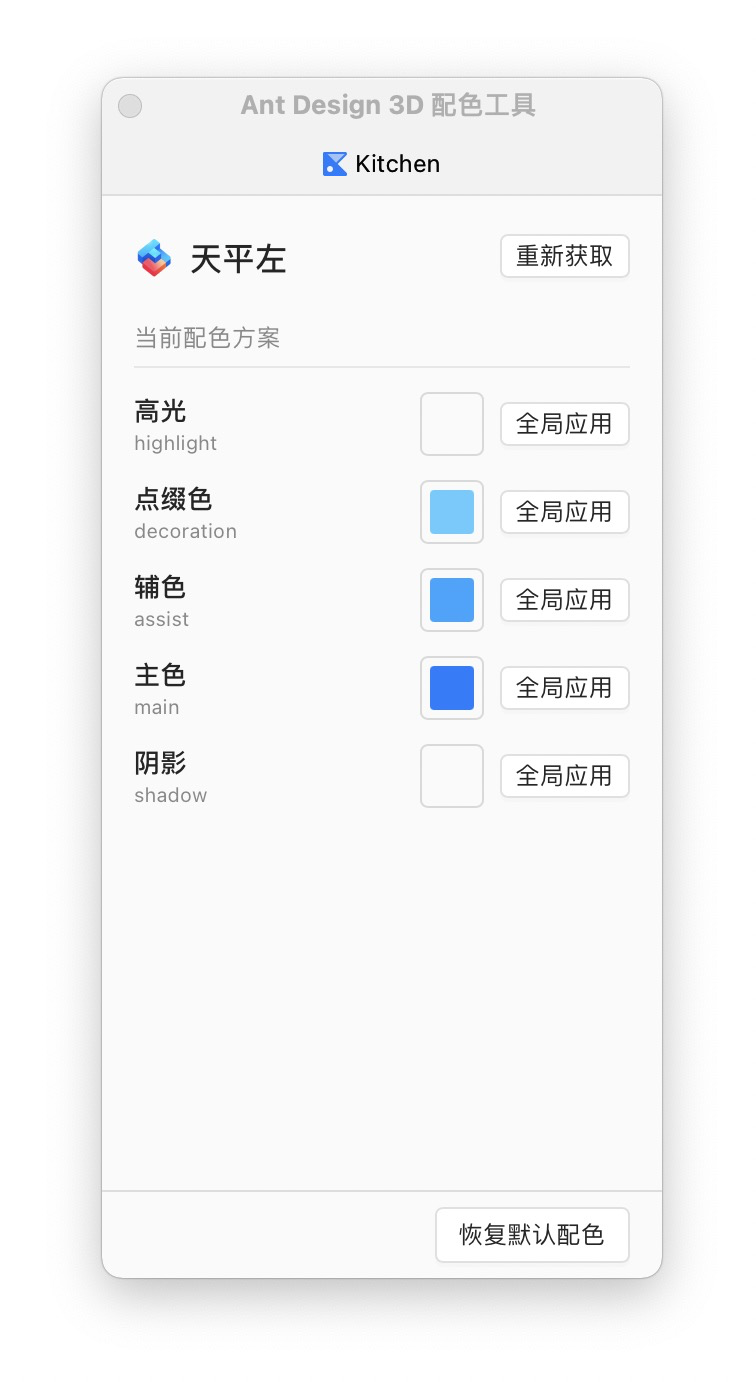This screenshot has width=756, height=1382.
Task: Edit the 主色 main color swatch
Action: tap(452, 688)
